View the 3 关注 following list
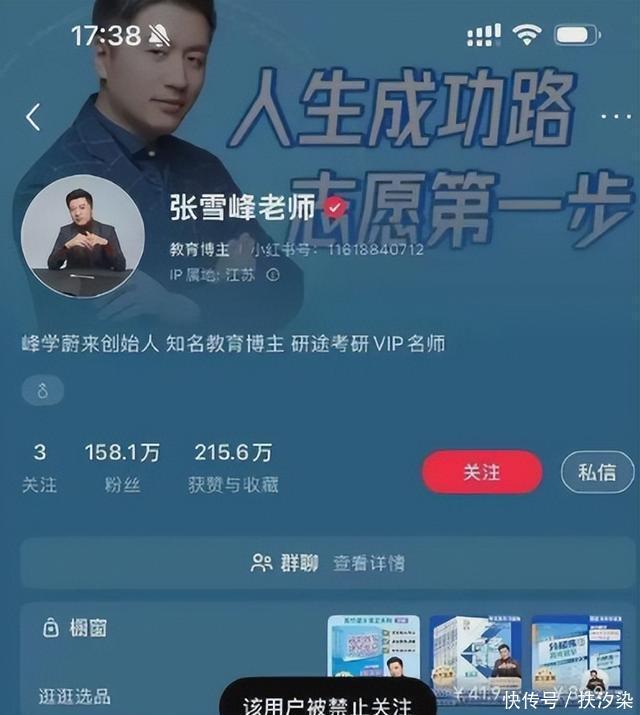640x715 pixels. click(40, 468)
